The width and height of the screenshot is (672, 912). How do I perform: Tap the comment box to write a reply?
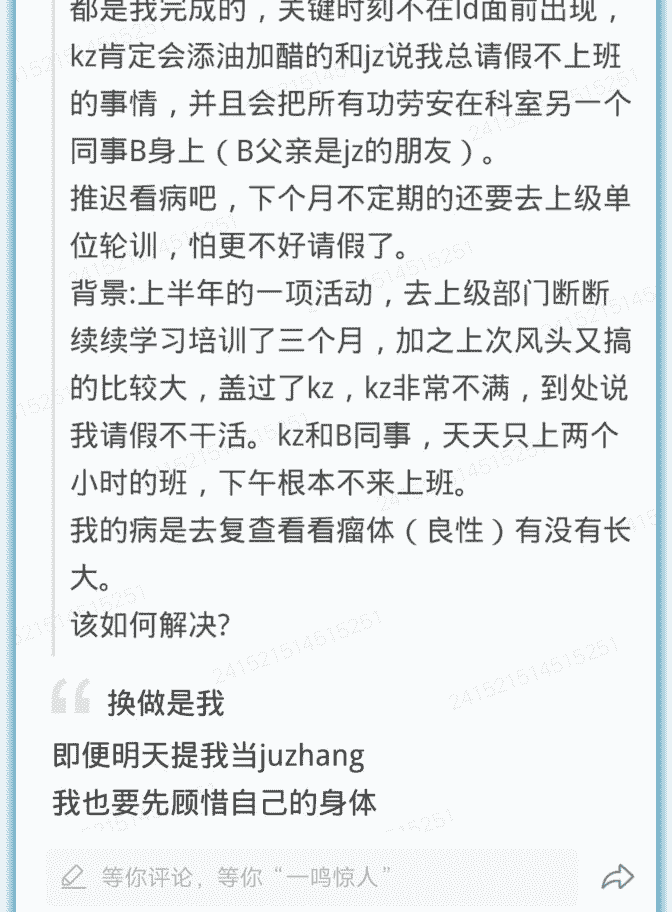click(x=310, y=877)
